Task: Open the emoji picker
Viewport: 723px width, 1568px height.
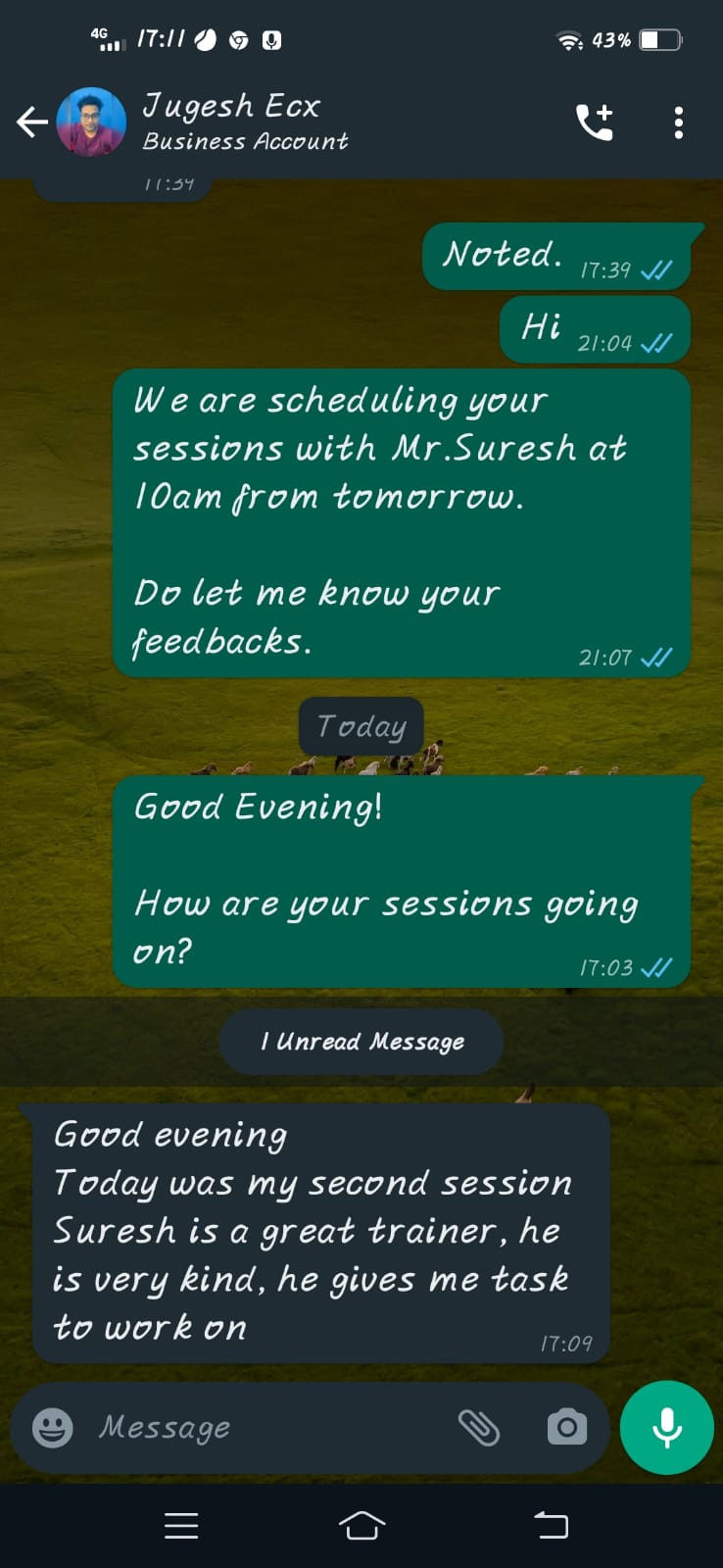Action: tap(52, 1428)
